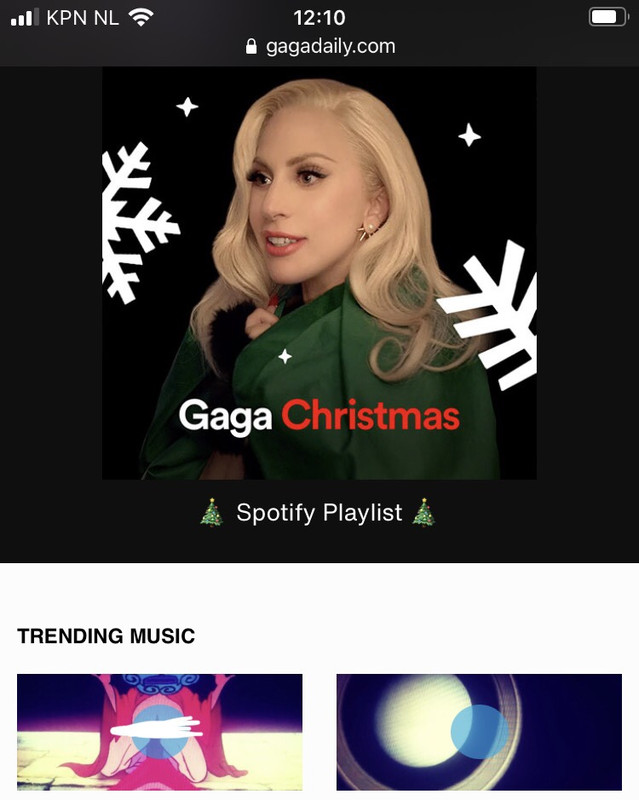Open the Spotify Playlist link
Viewport: 639px width, 800px height.
coord(319,513)
